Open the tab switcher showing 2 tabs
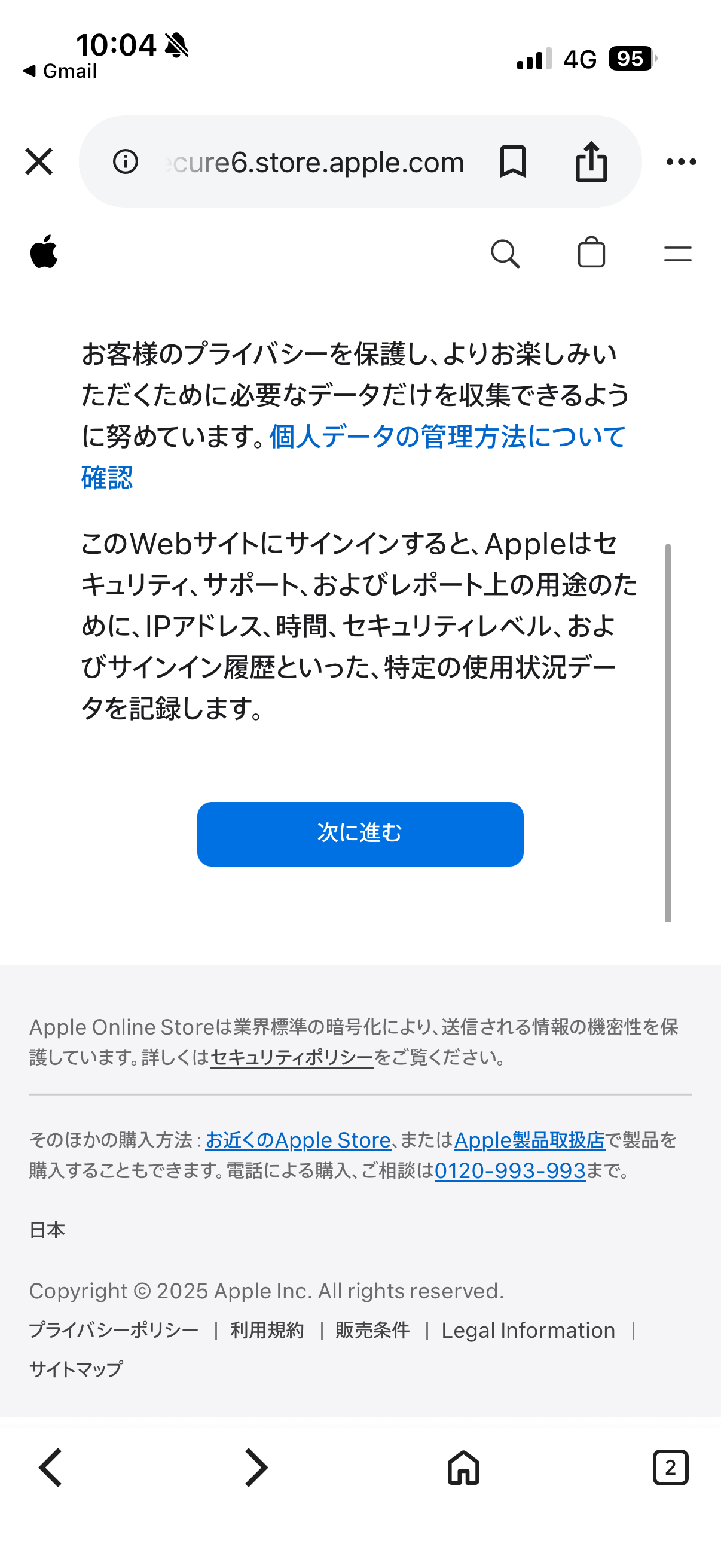 click(x=670, y=1468)
